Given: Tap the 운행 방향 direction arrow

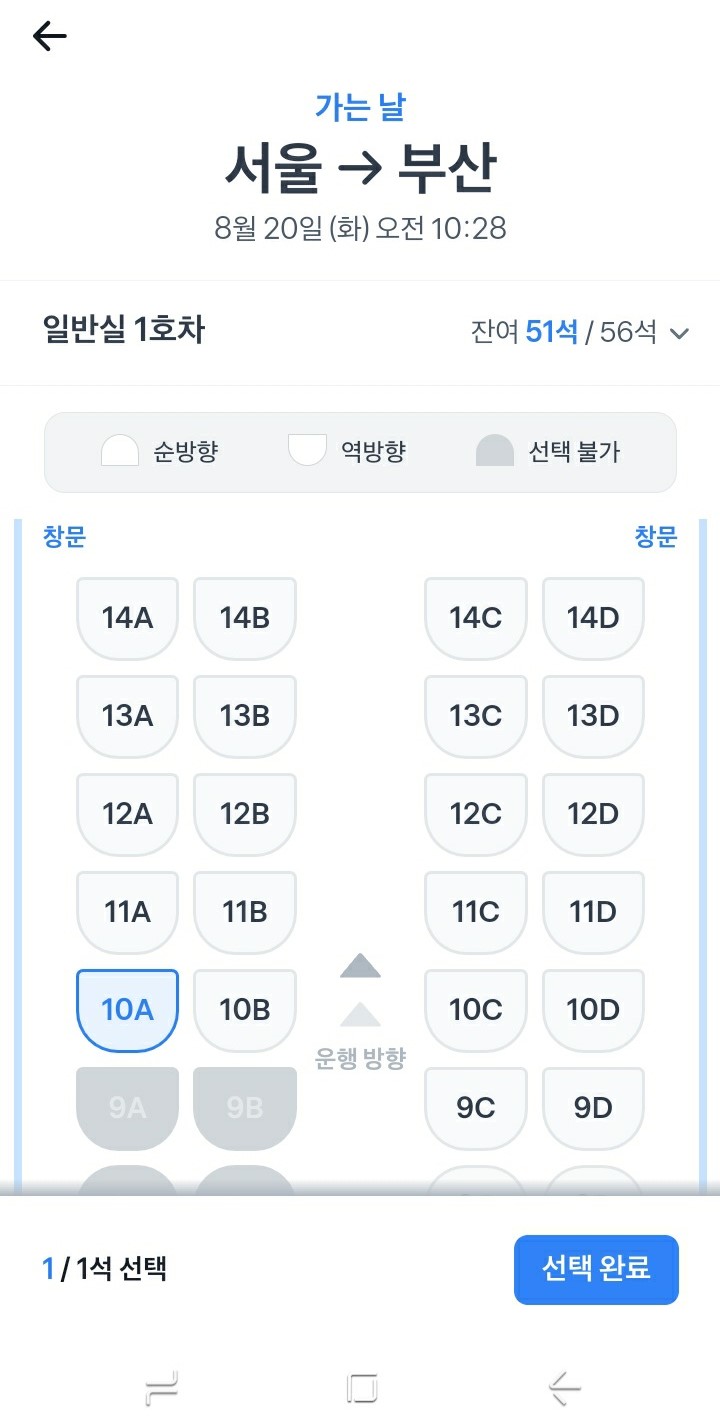Looking at the screenshot, I should click(x=359, y=985).
